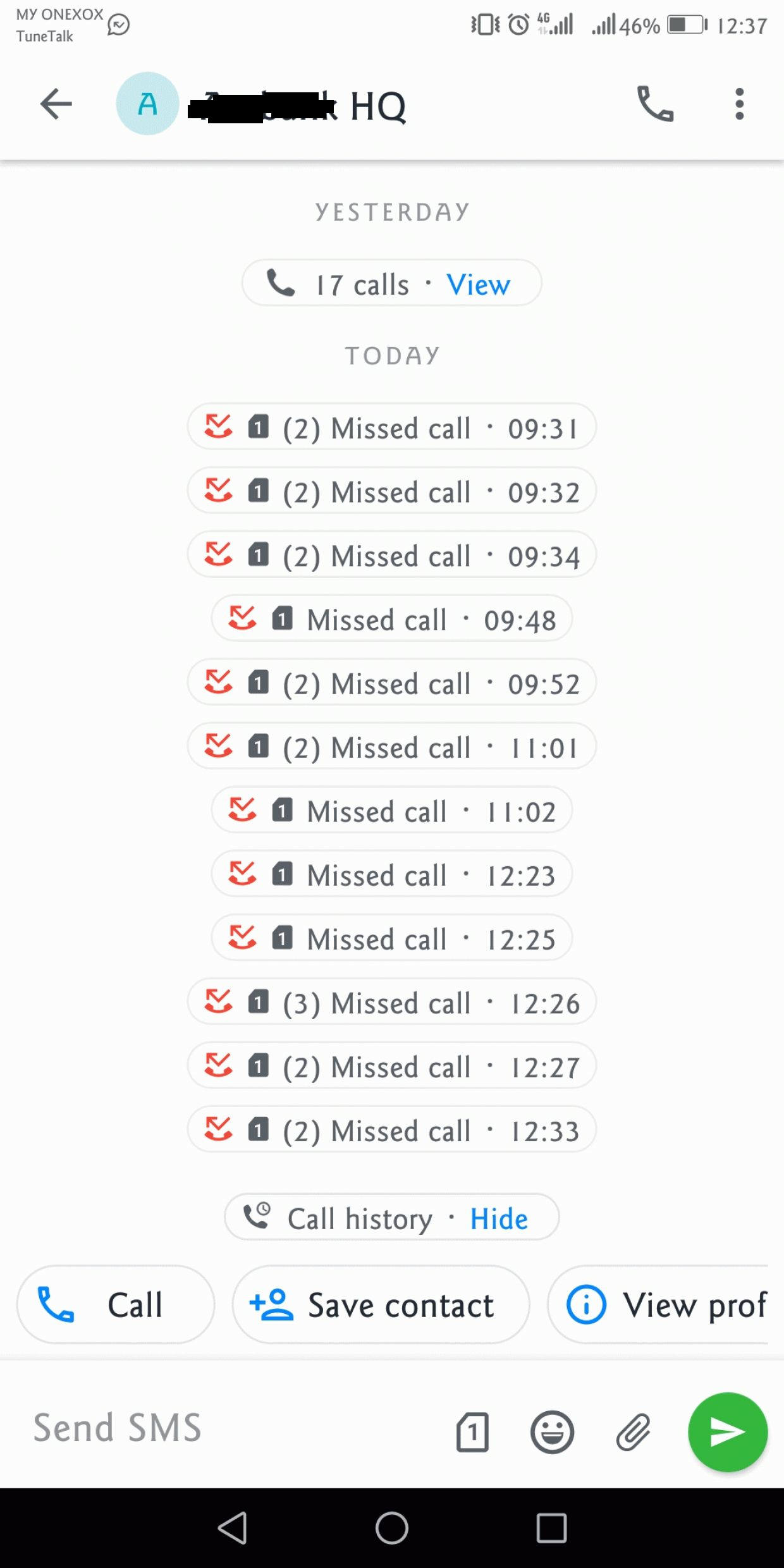Open the missed call at 09:31
The height and width of the screenshot is (1568, 784).
(x=391, y=428)
